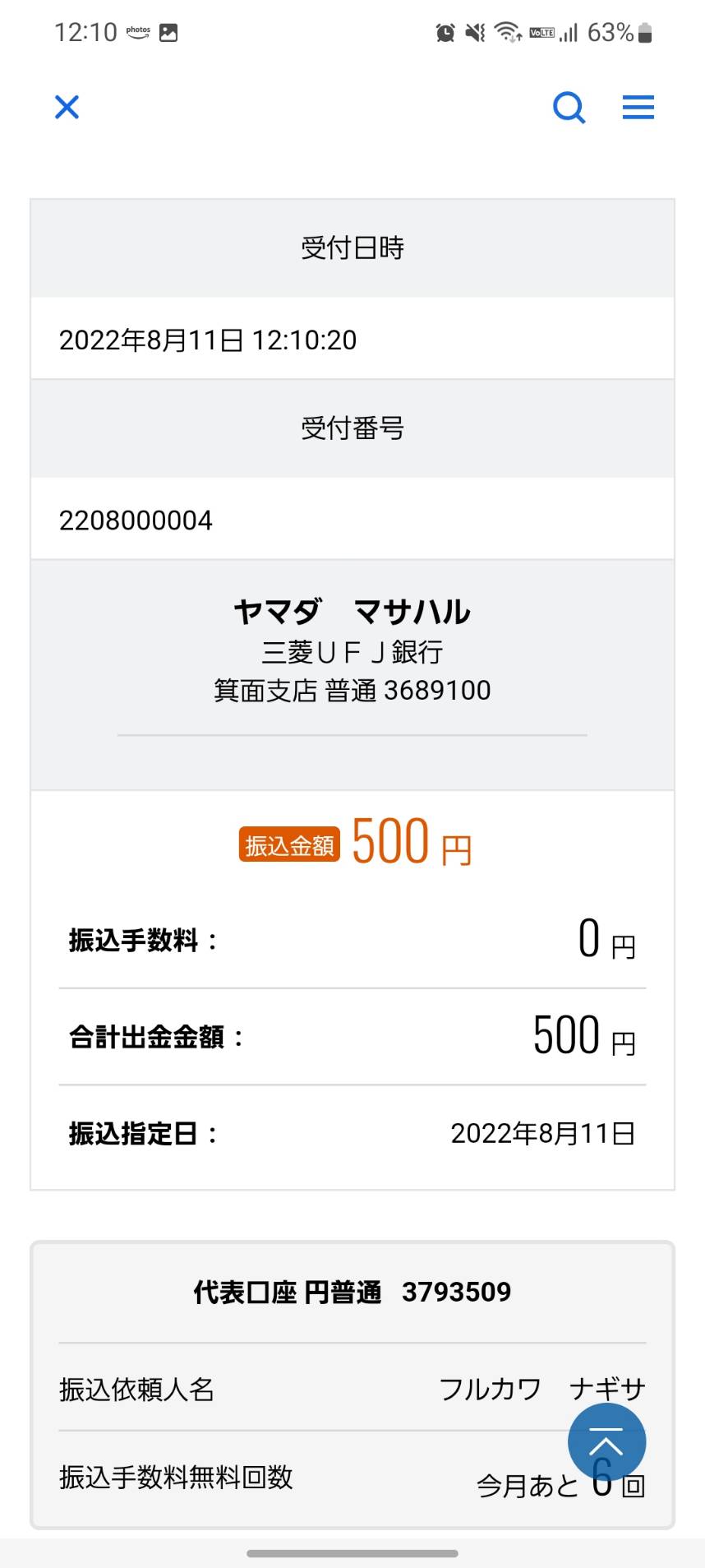Open the hamburger menu

638,107
